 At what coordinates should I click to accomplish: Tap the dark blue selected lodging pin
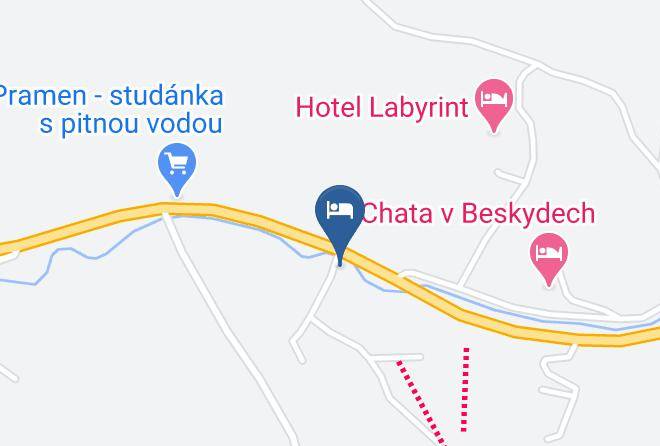(340, 223)
